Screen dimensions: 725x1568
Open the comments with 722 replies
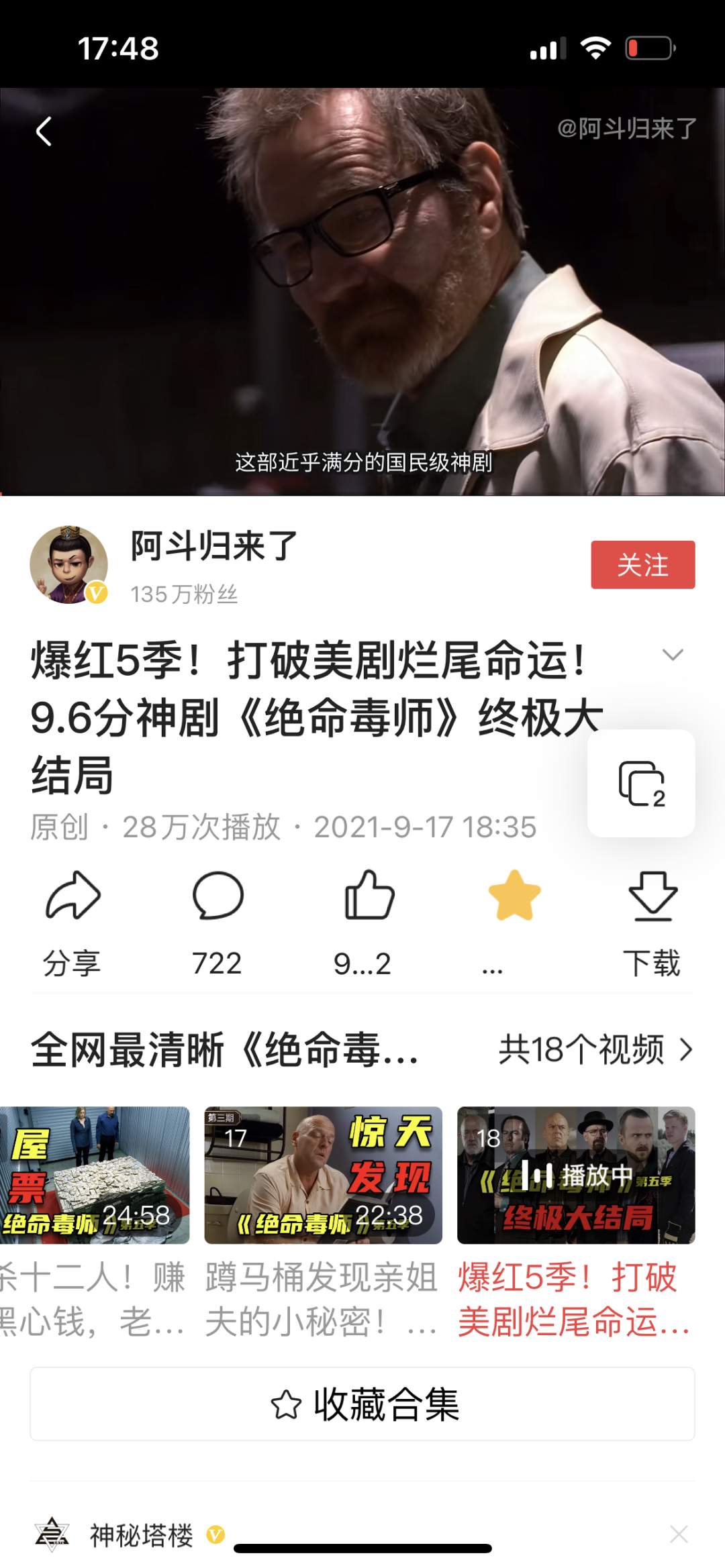click(217, 925)
